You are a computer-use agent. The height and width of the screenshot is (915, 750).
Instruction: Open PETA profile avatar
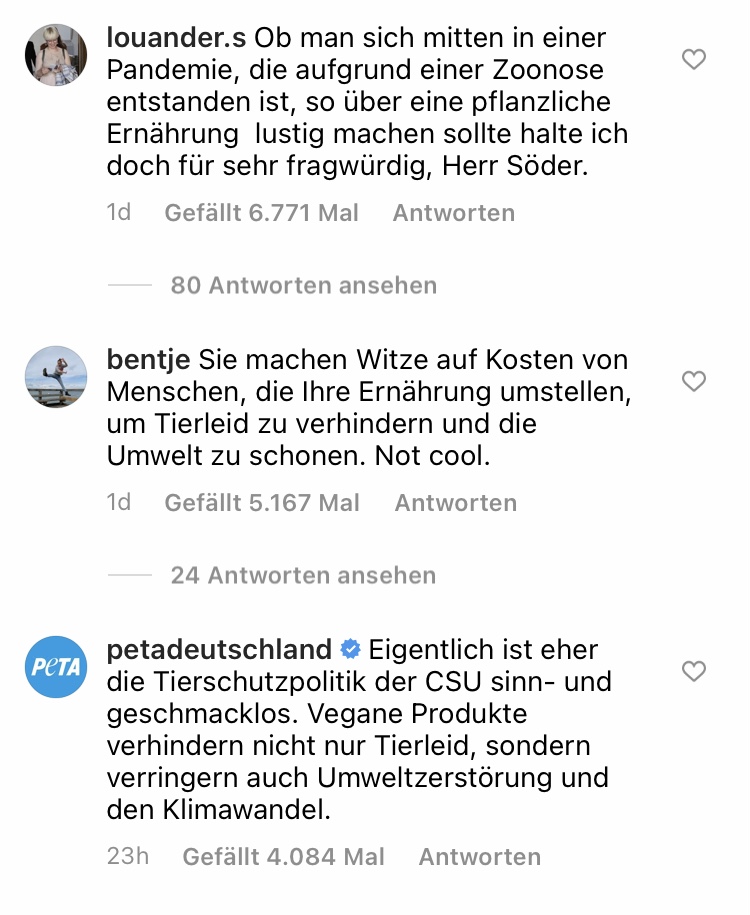pos(56,667)
